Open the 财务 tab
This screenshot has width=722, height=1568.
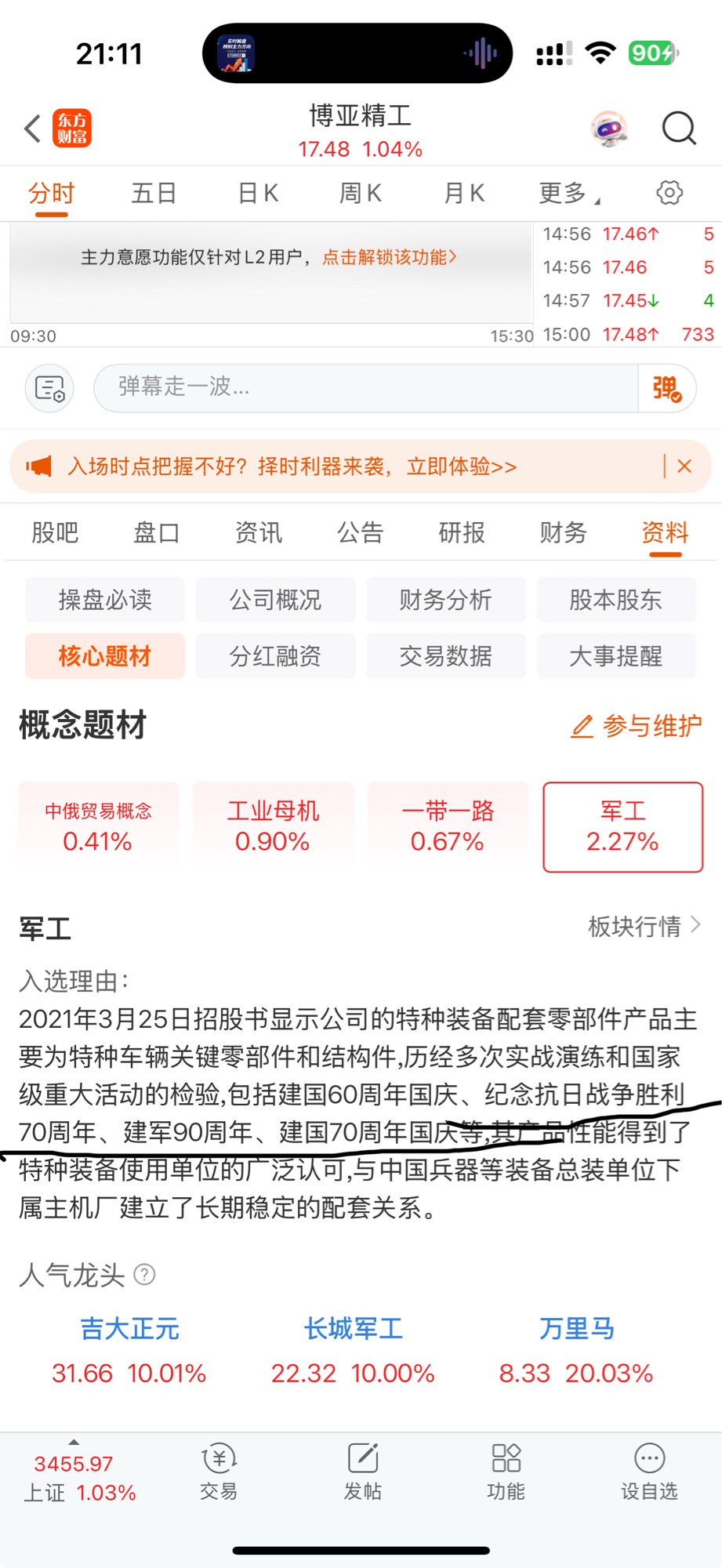click(563, 533)
